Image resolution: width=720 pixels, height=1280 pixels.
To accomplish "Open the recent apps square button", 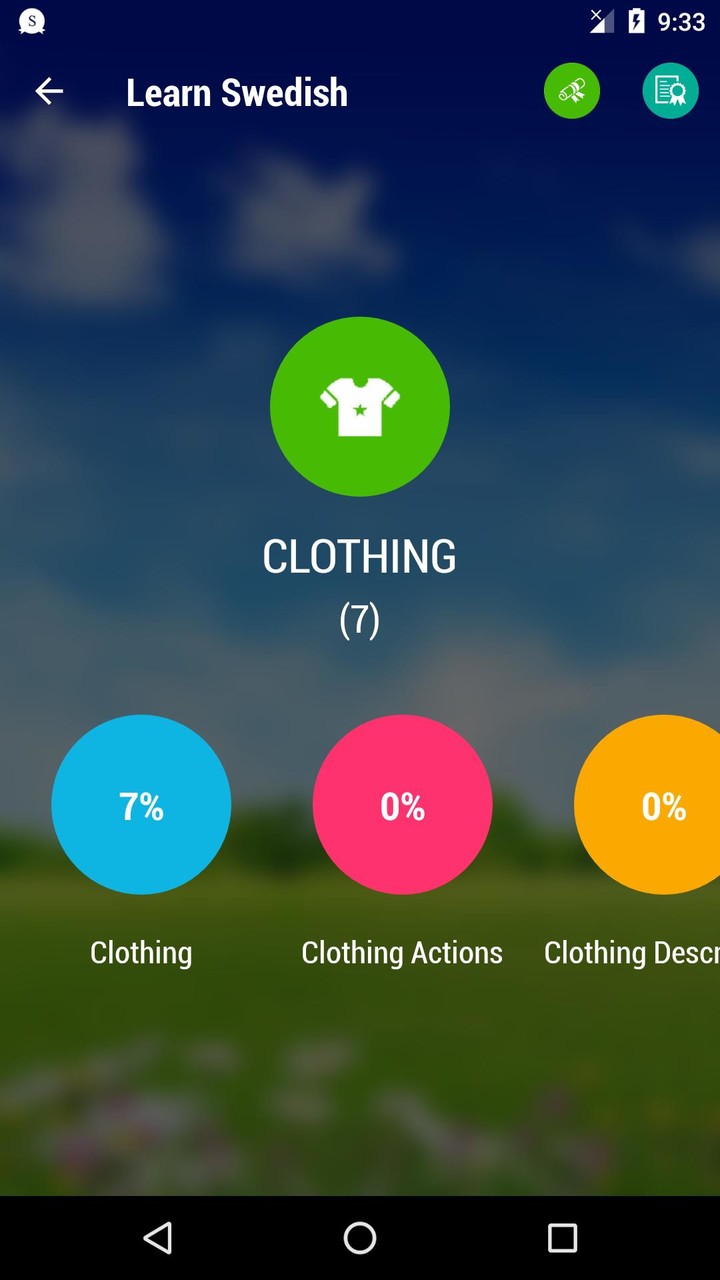I will pos(562,1238).
